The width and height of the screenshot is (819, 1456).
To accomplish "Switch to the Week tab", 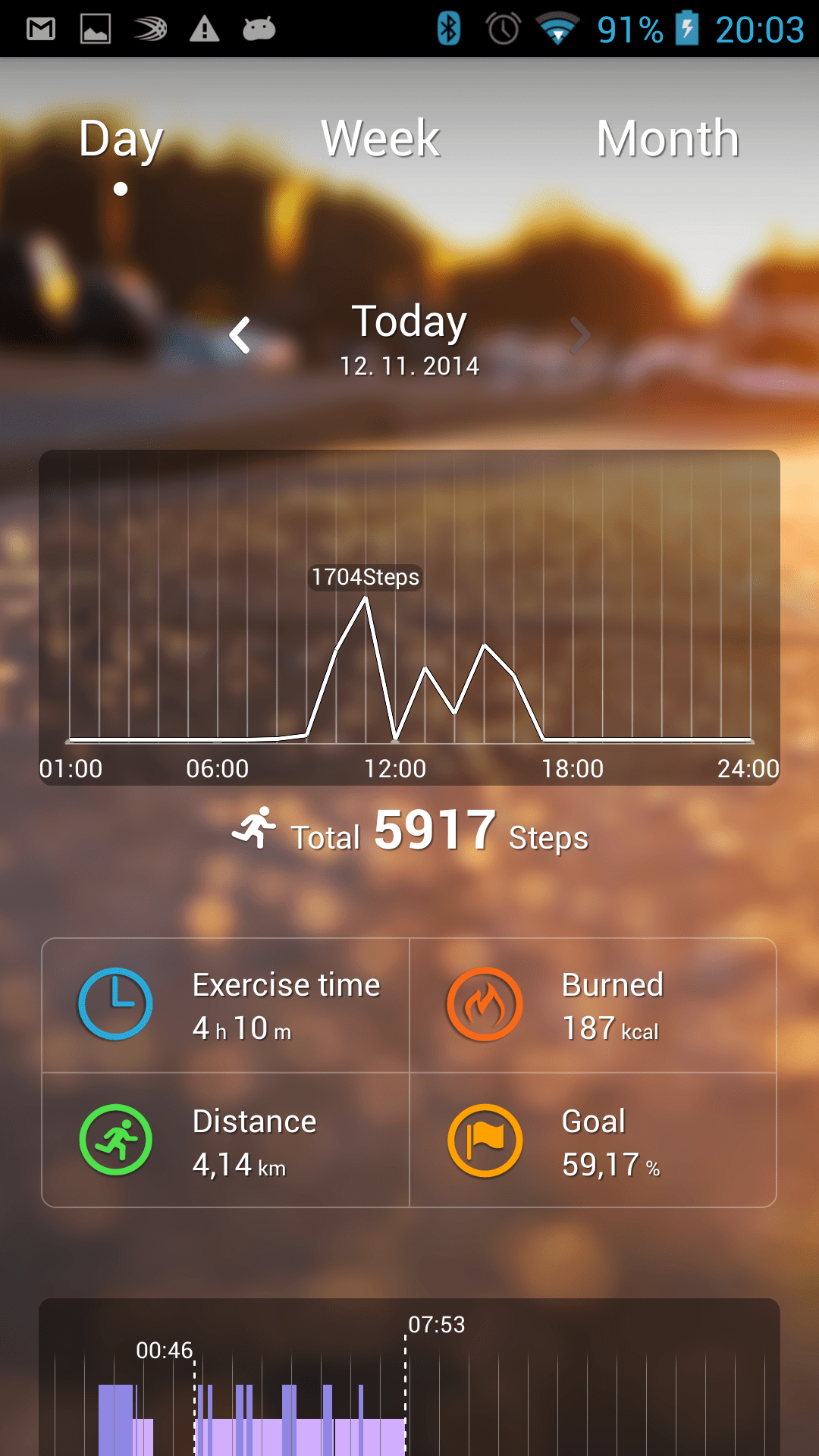I will click(x=380, y=139).
